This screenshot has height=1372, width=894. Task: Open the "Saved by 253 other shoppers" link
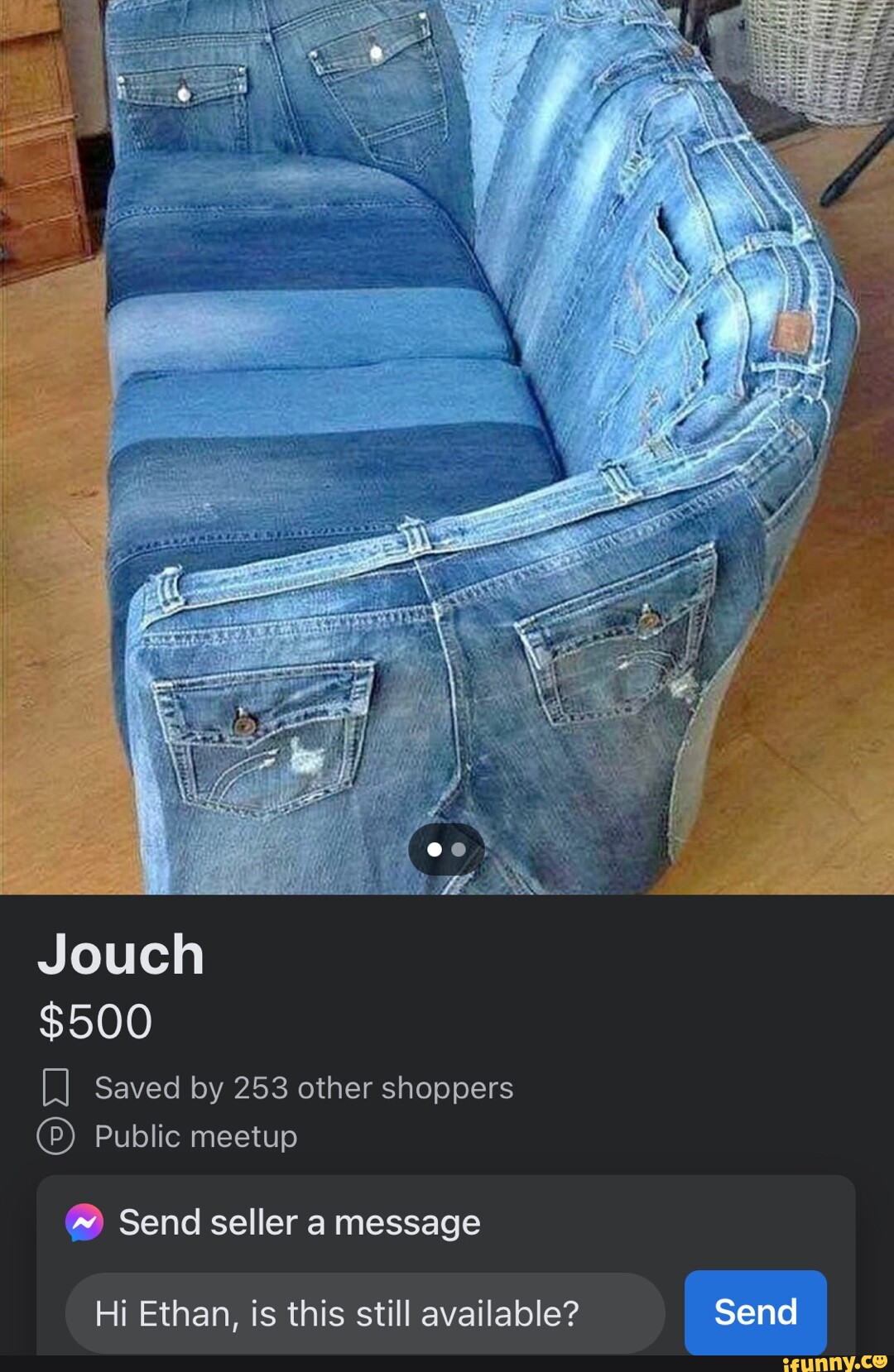304,1089
